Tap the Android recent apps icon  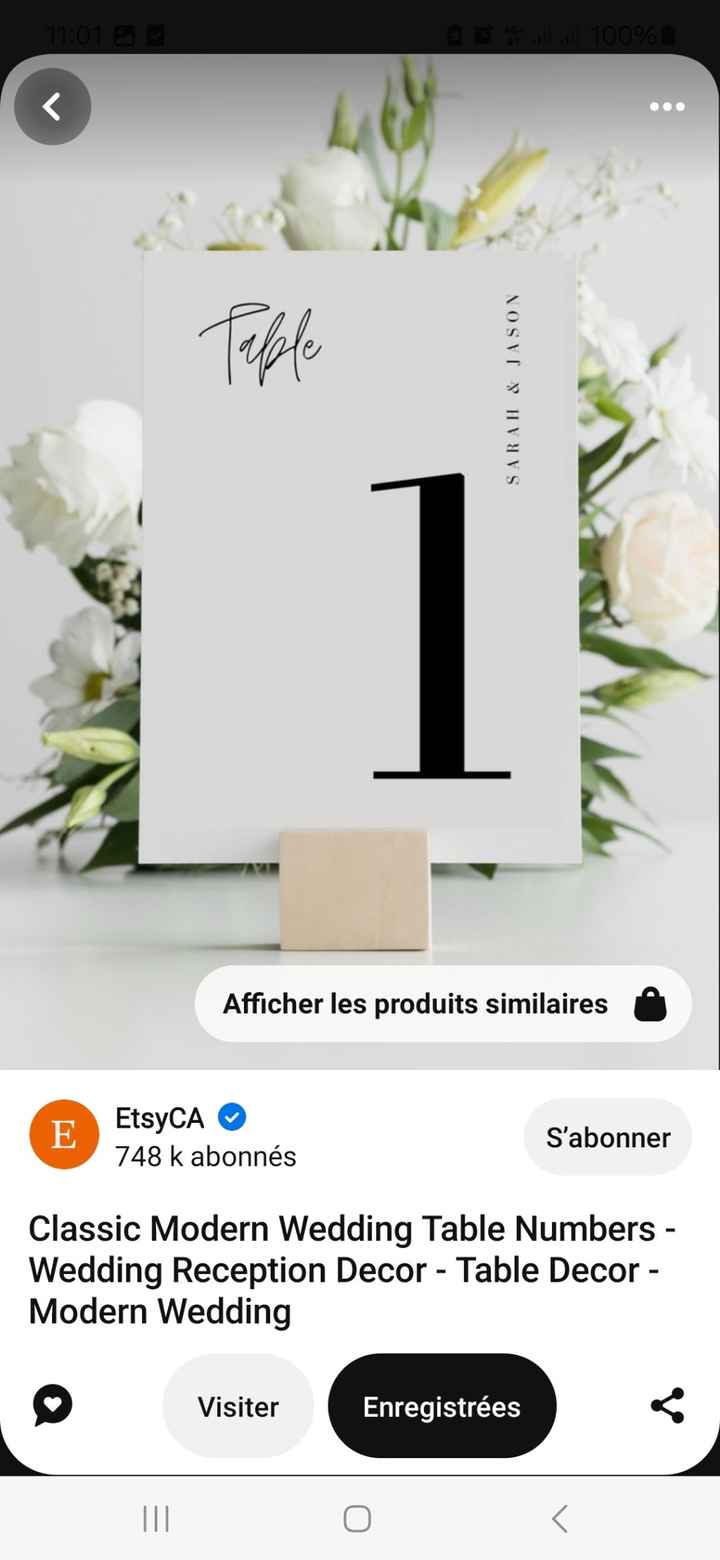coord(156,1518)
